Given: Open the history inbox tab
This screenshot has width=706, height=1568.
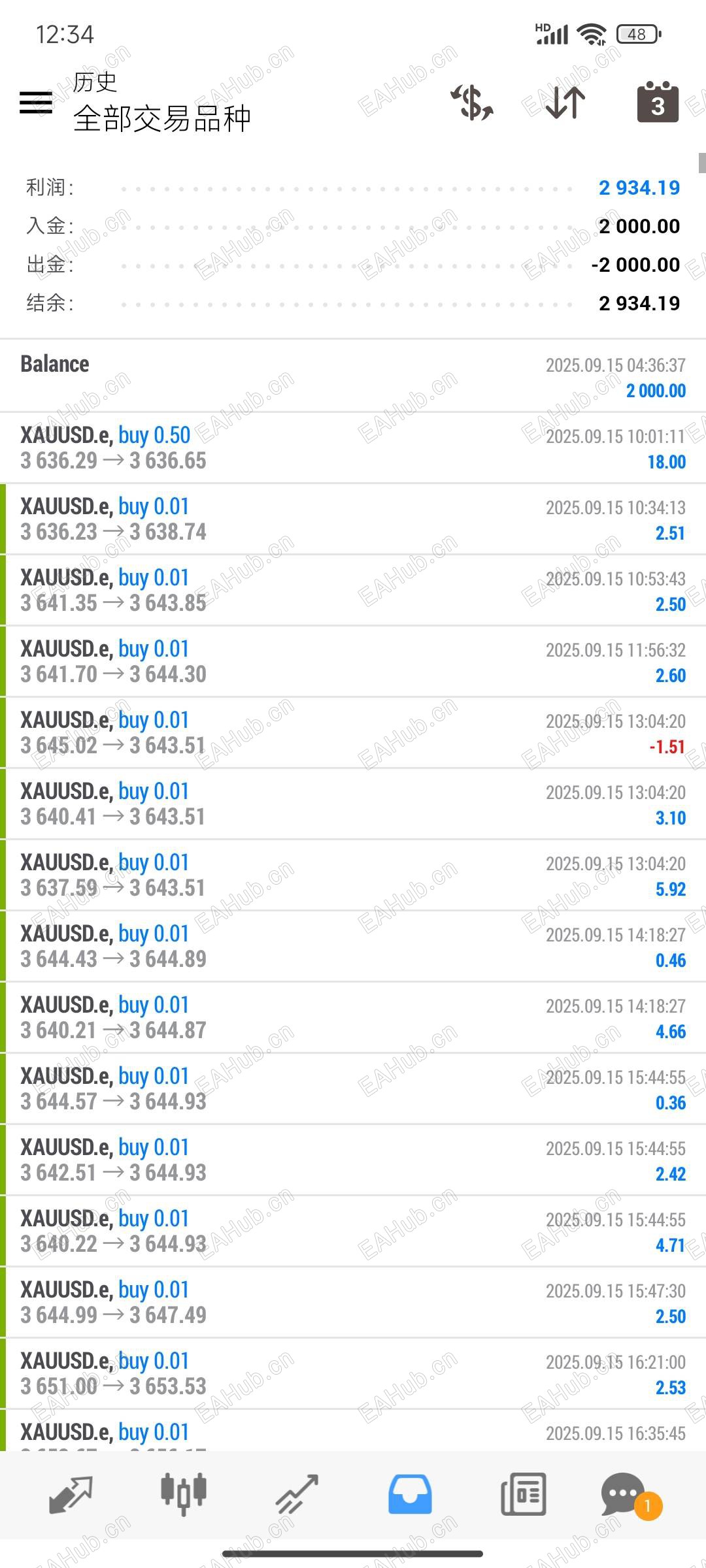Looking at the screenshot, I should (410, 1495).
